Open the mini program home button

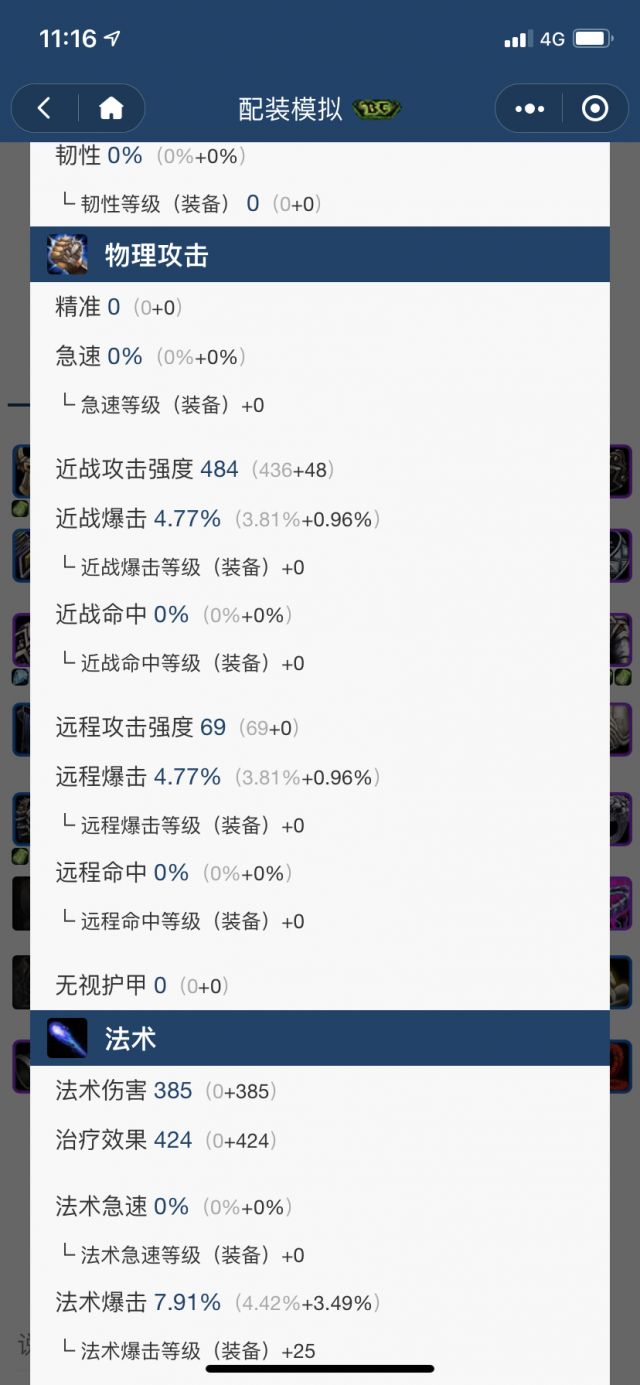pos(110,108)
